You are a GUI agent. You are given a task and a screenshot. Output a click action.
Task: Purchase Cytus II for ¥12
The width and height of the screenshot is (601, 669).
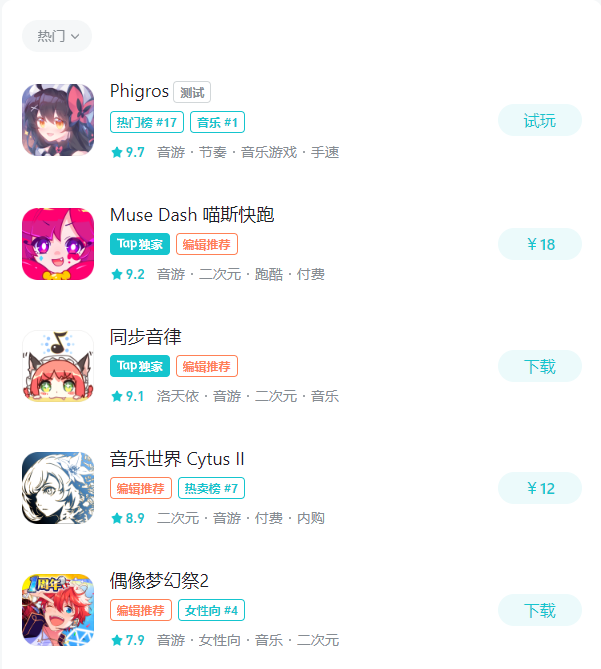539,488
